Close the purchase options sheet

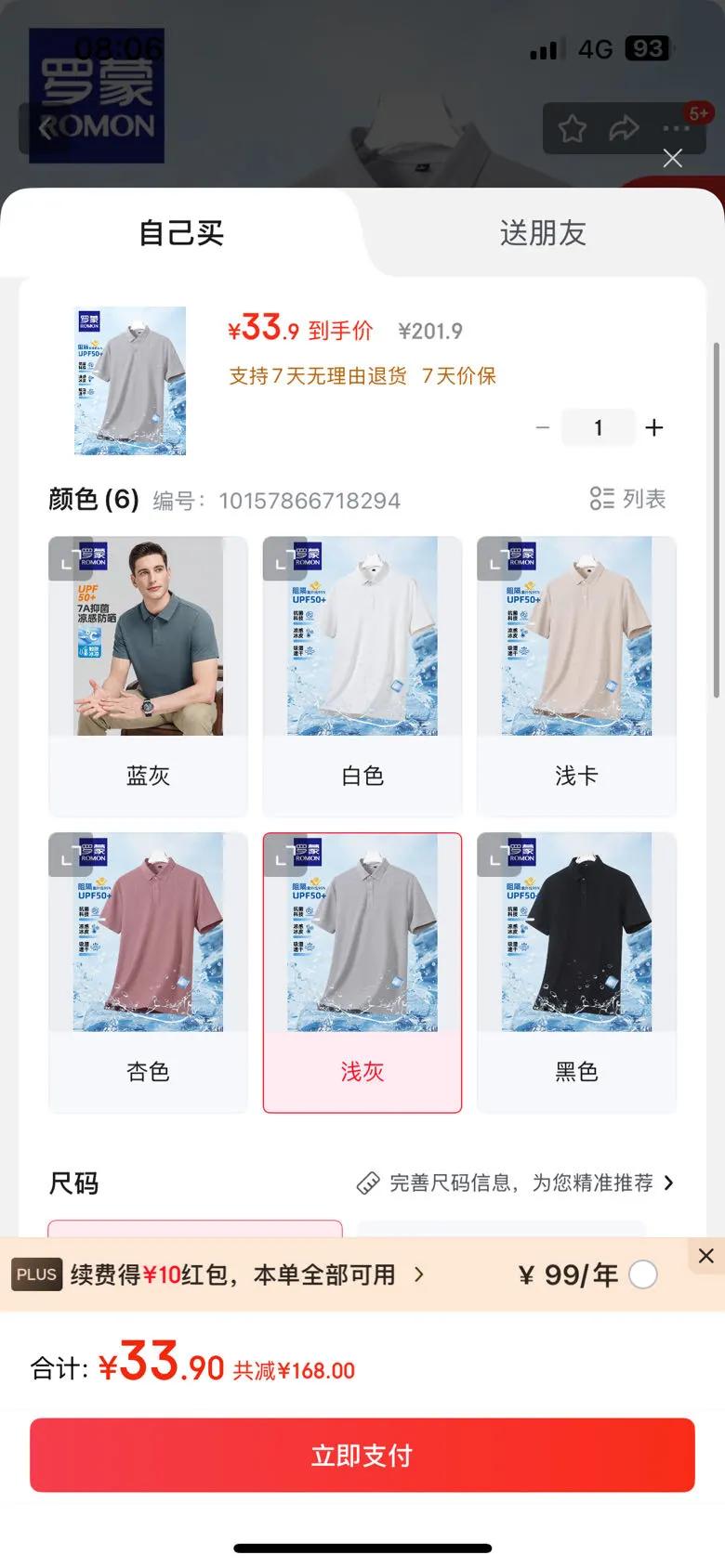point(672,158)
